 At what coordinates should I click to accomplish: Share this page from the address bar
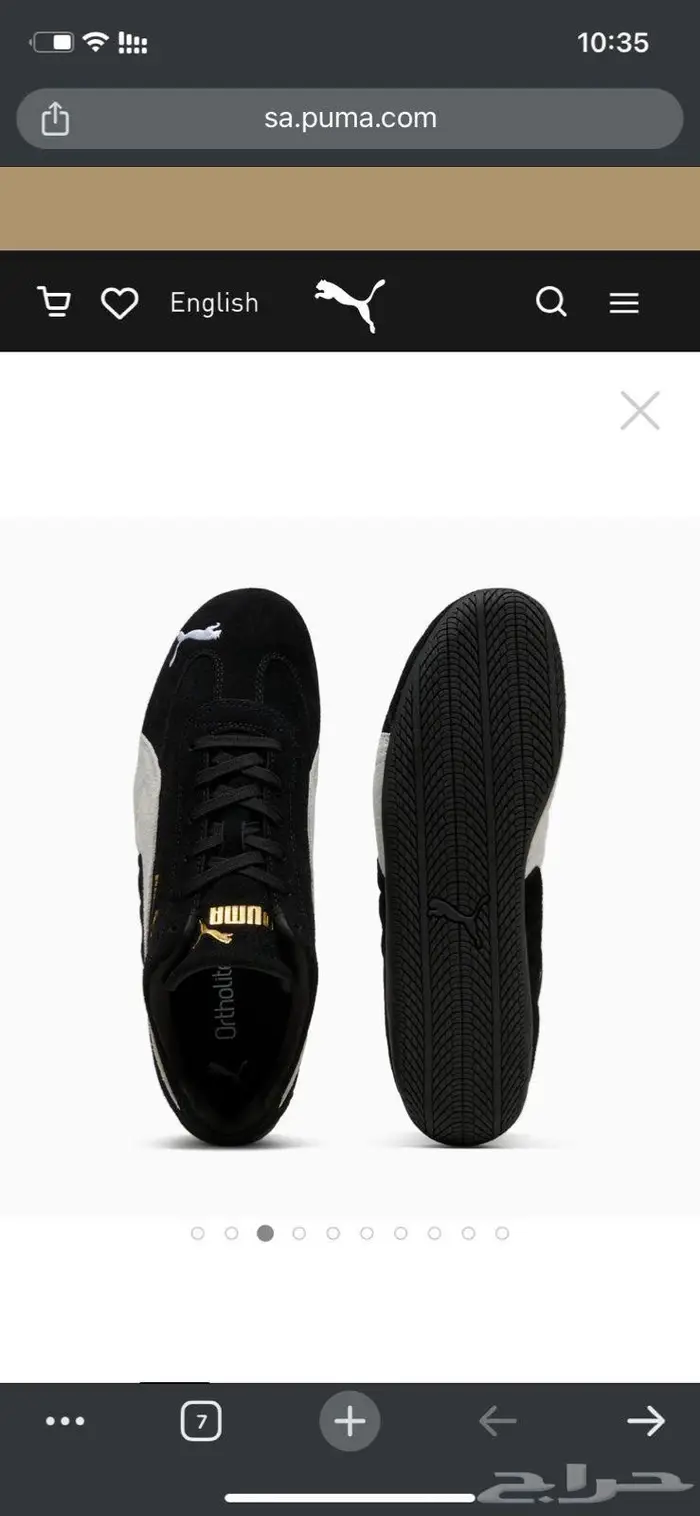[55, 120]
